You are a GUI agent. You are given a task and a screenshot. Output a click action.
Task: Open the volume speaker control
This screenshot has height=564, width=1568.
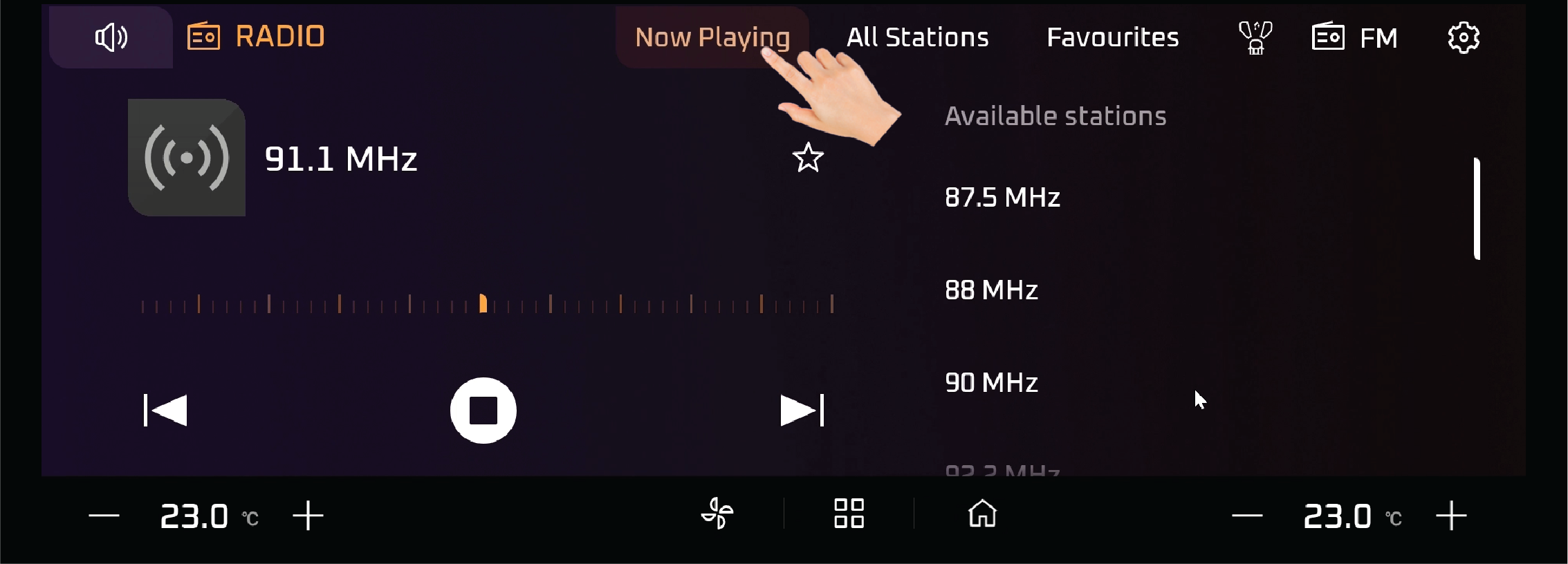pos(111,37)
